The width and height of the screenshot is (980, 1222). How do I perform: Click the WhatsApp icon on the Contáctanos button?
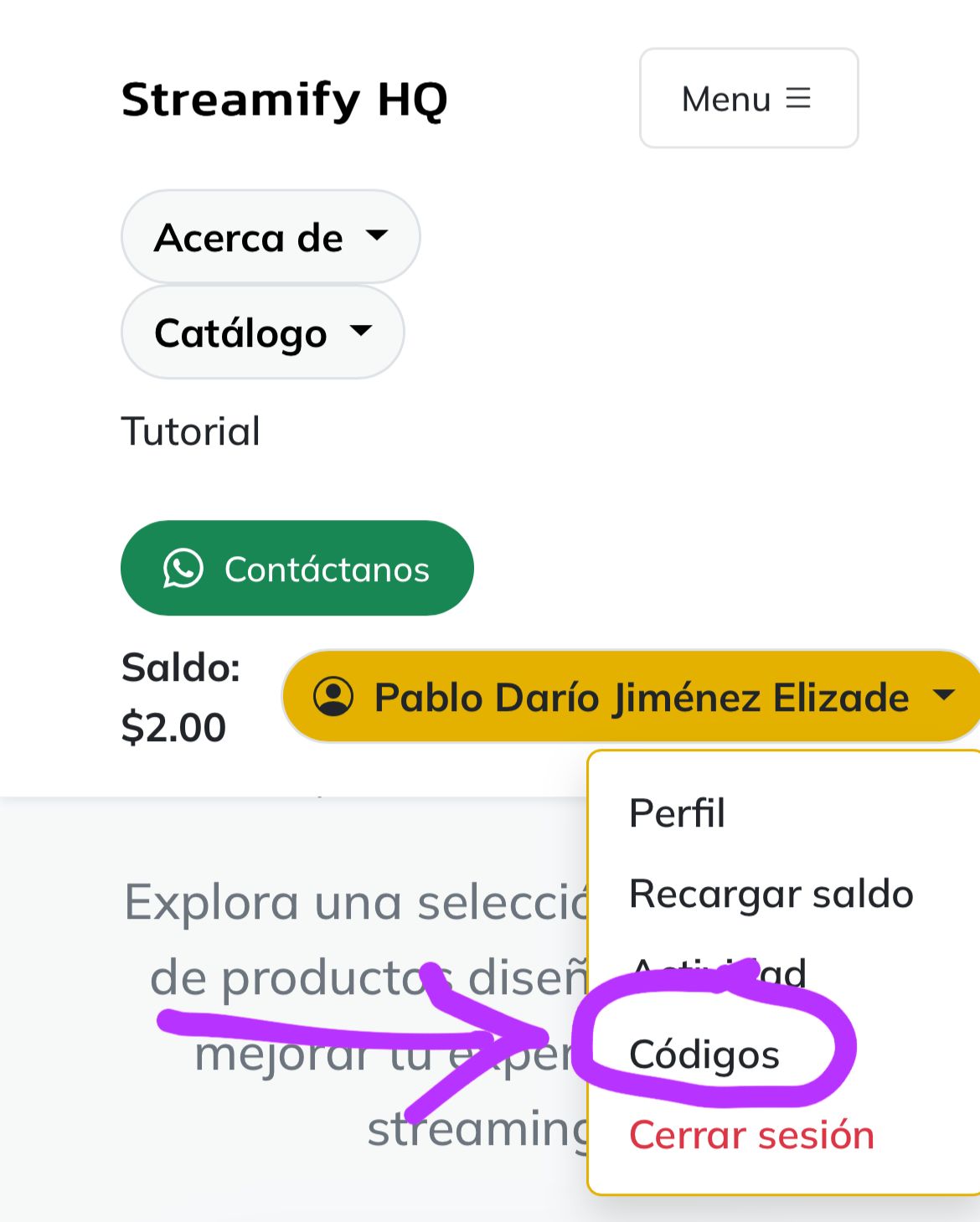point(183,568)
